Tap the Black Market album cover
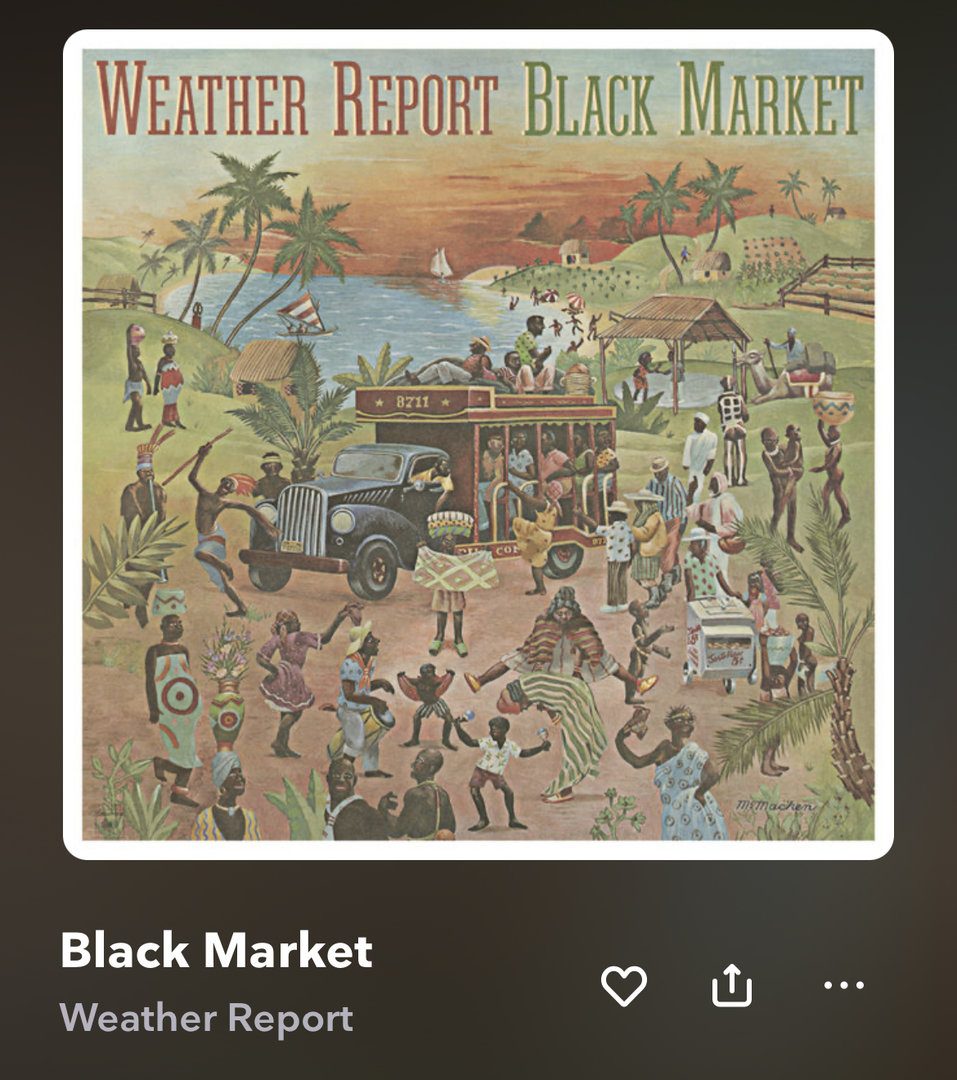Viewport: 957px width, 1080px height. tap(478, 445)
